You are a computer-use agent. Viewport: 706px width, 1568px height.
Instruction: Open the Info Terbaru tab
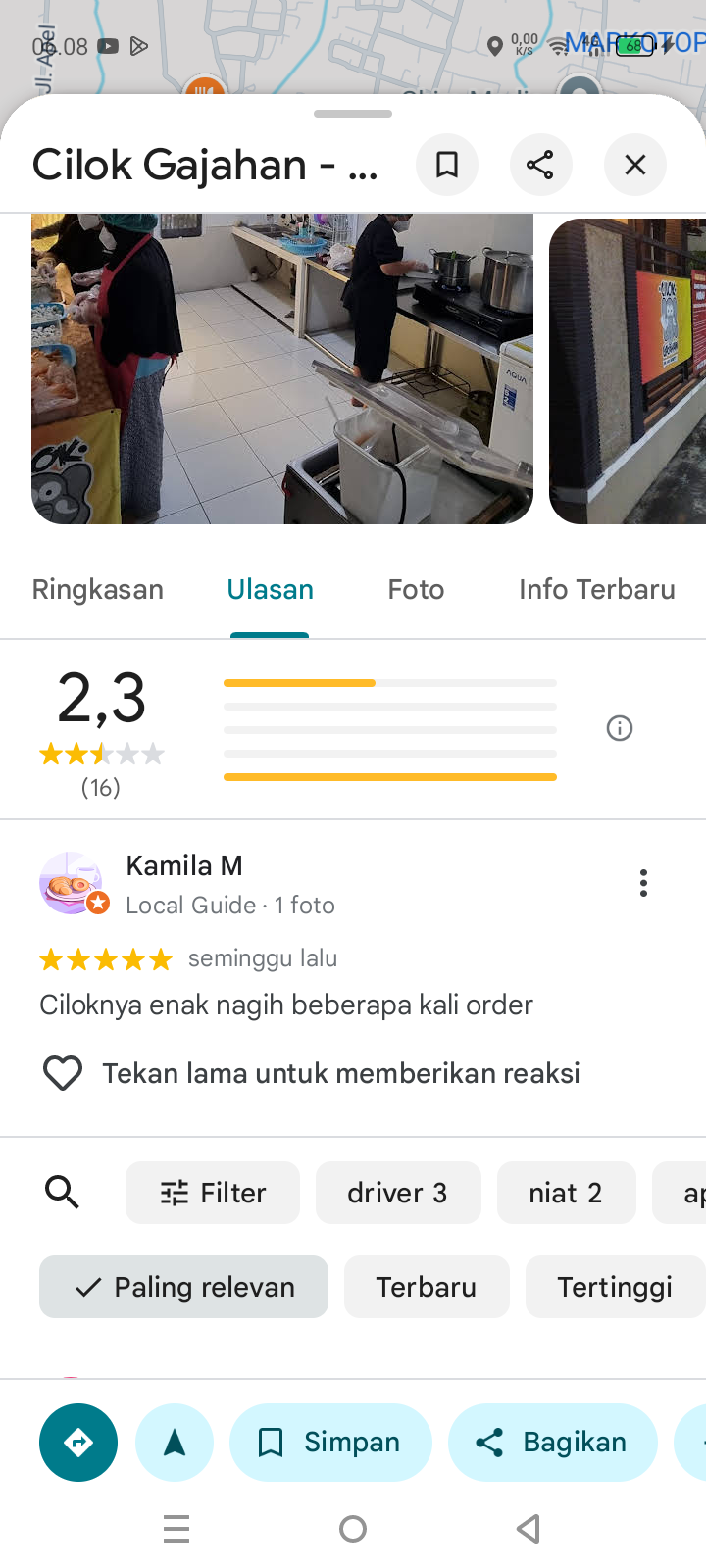tap(596, 590)
